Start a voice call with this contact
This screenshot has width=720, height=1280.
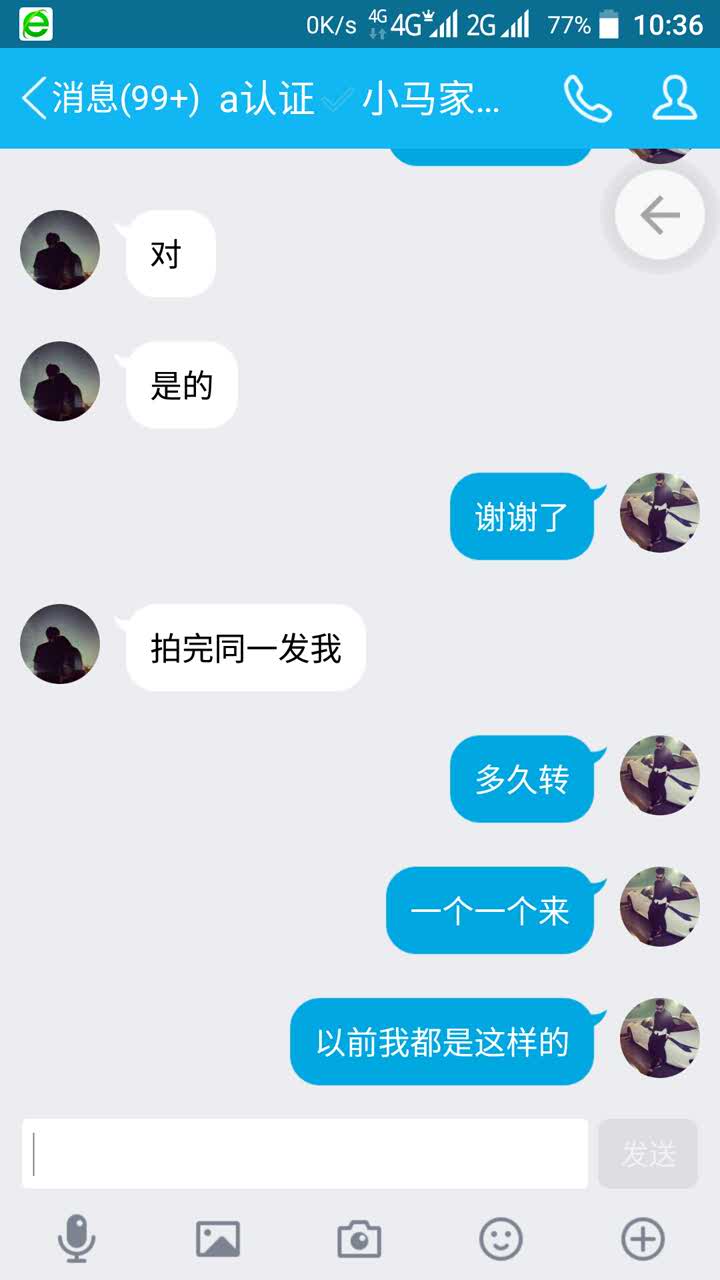[x=587, y=99]
